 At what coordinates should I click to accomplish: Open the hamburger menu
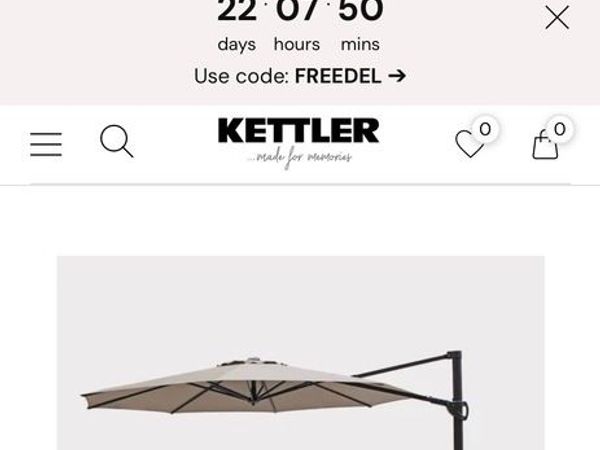46,145
